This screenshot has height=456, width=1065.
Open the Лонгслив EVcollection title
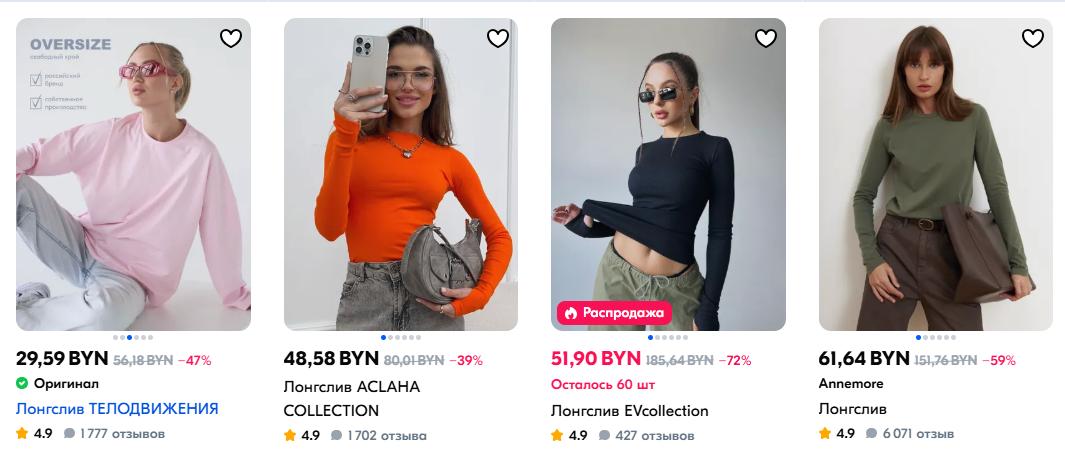(629, 411)
